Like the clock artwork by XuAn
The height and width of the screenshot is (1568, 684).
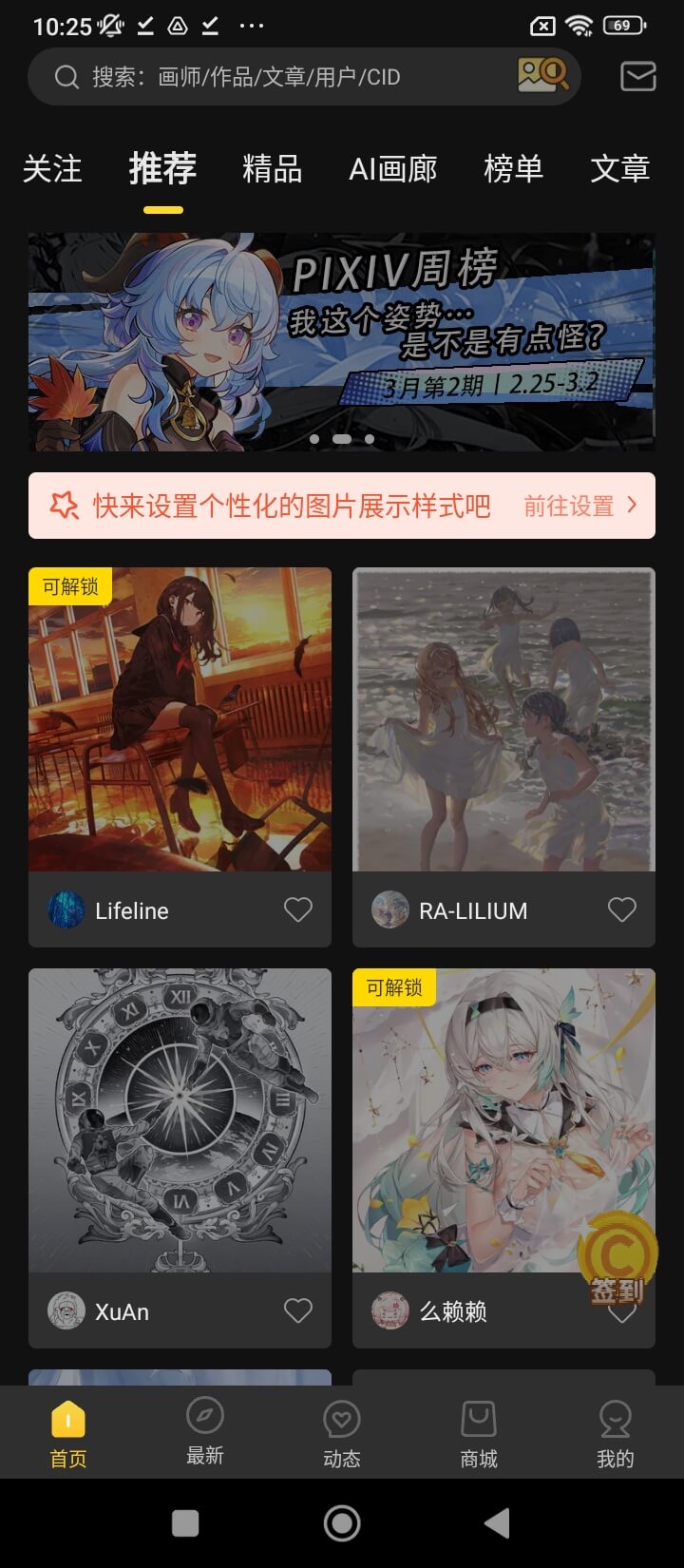pyautogui.click(x=298, y=1311)
